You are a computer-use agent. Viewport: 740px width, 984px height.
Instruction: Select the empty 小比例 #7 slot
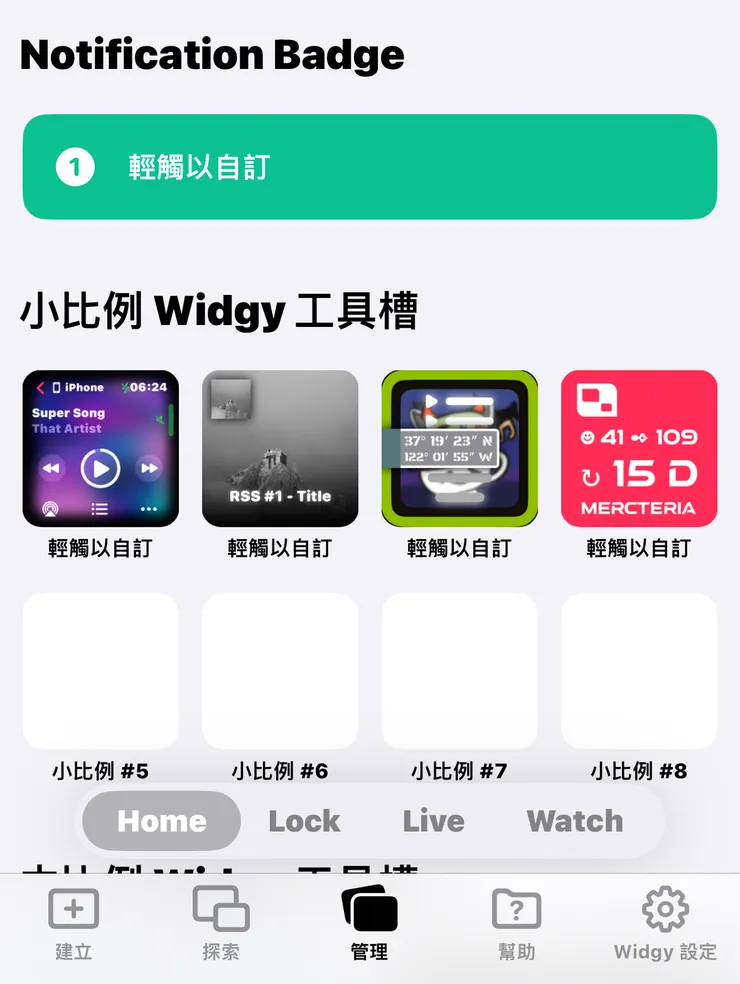pyautogui.click(x=459, y=670)
